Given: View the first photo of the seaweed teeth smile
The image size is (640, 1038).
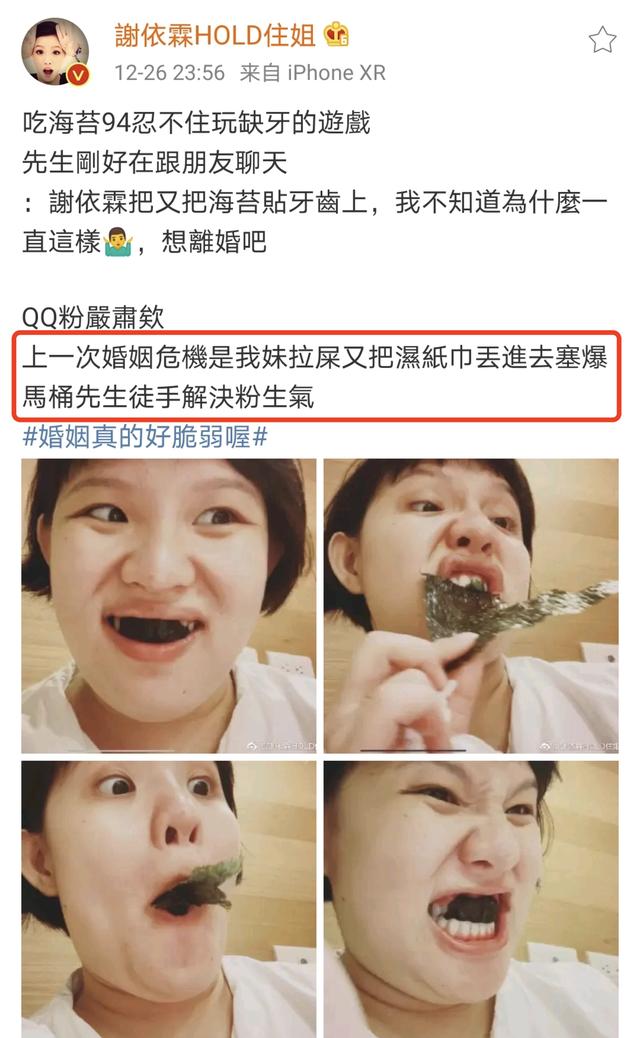Looking at the screenshot, I should coord(168,605).
